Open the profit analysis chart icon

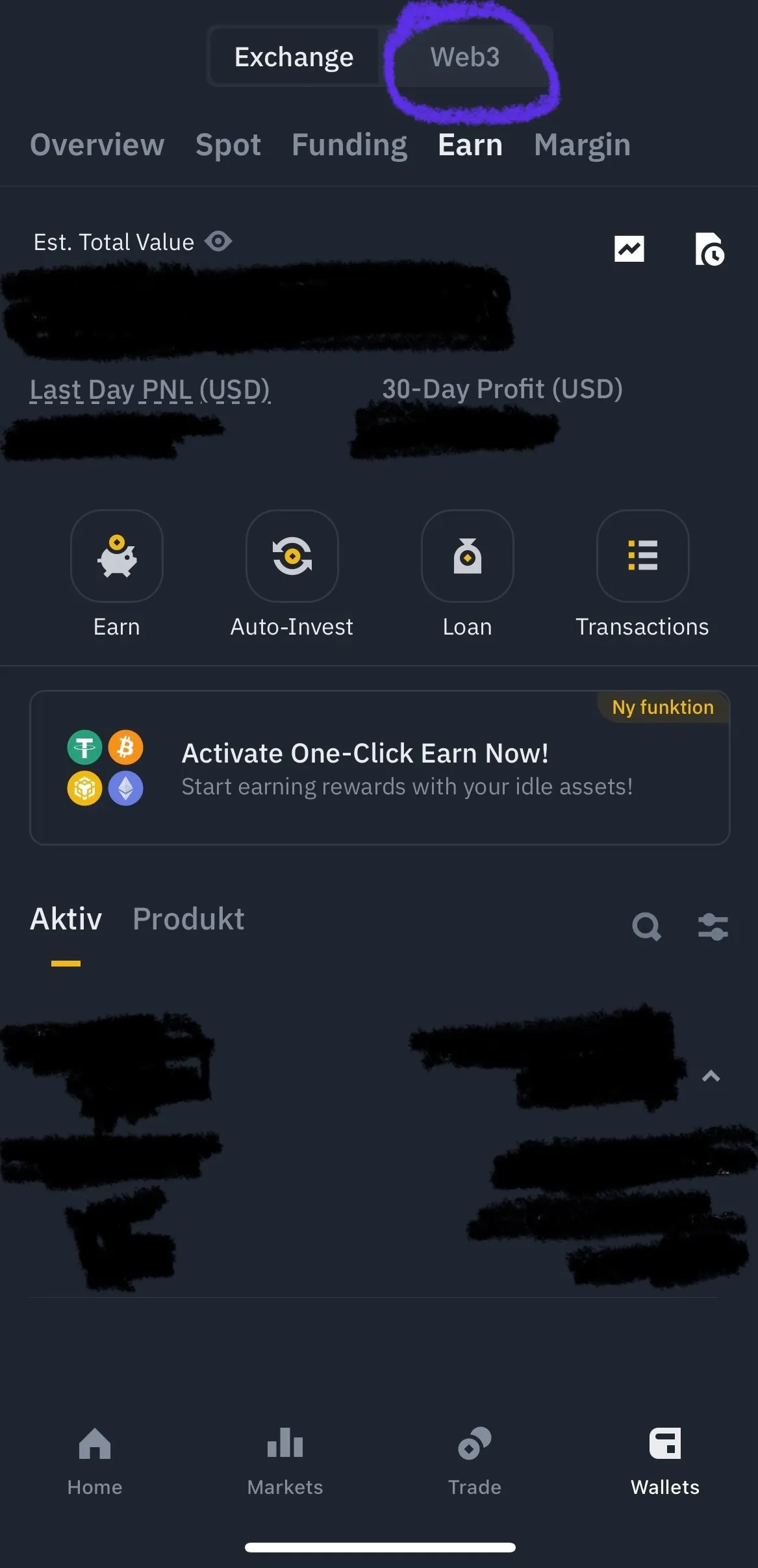pos(629,249)
